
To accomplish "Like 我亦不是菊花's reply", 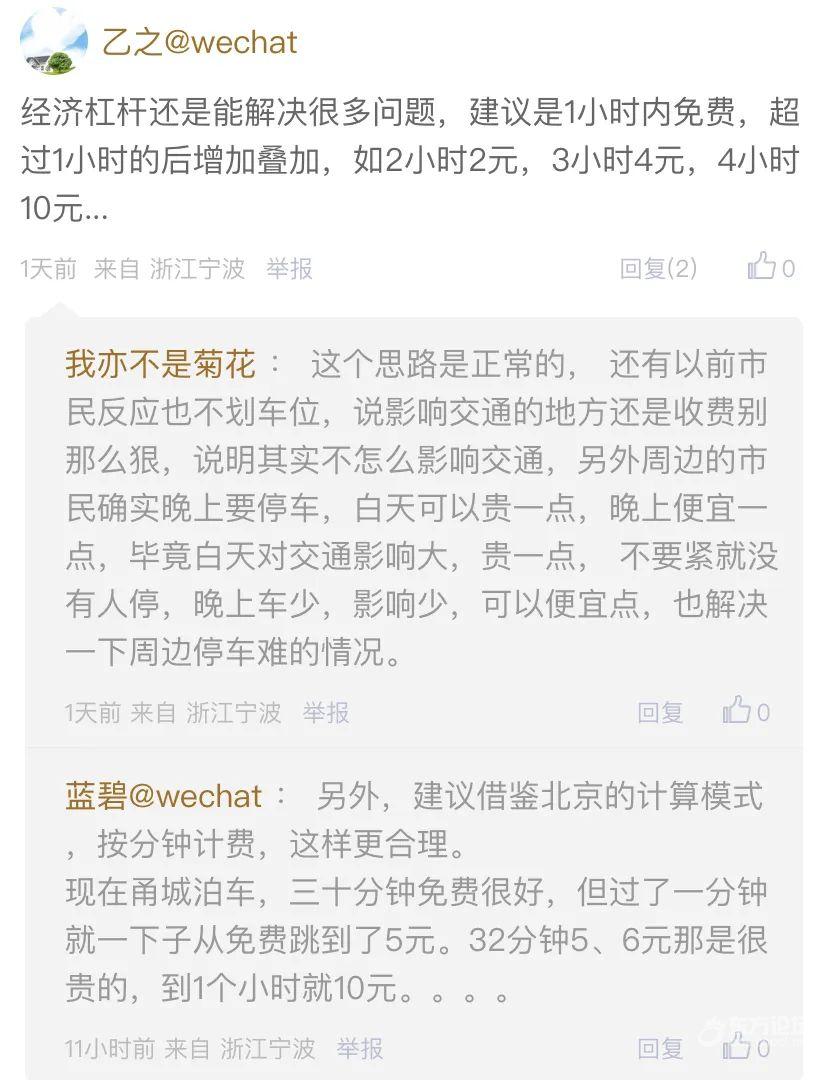I will [x=745, y=711].
